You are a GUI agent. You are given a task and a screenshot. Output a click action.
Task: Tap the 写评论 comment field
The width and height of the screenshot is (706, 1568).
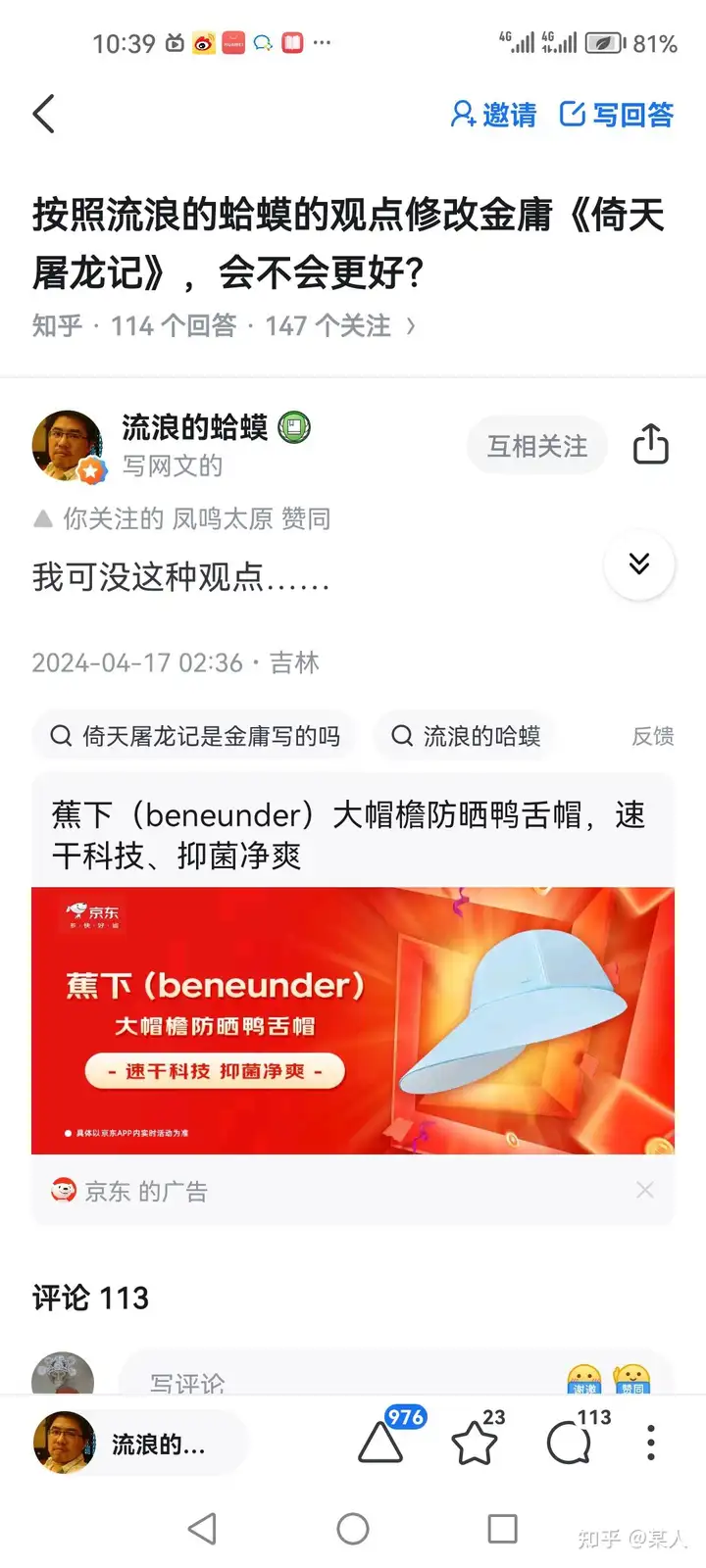pos(294,1382)
